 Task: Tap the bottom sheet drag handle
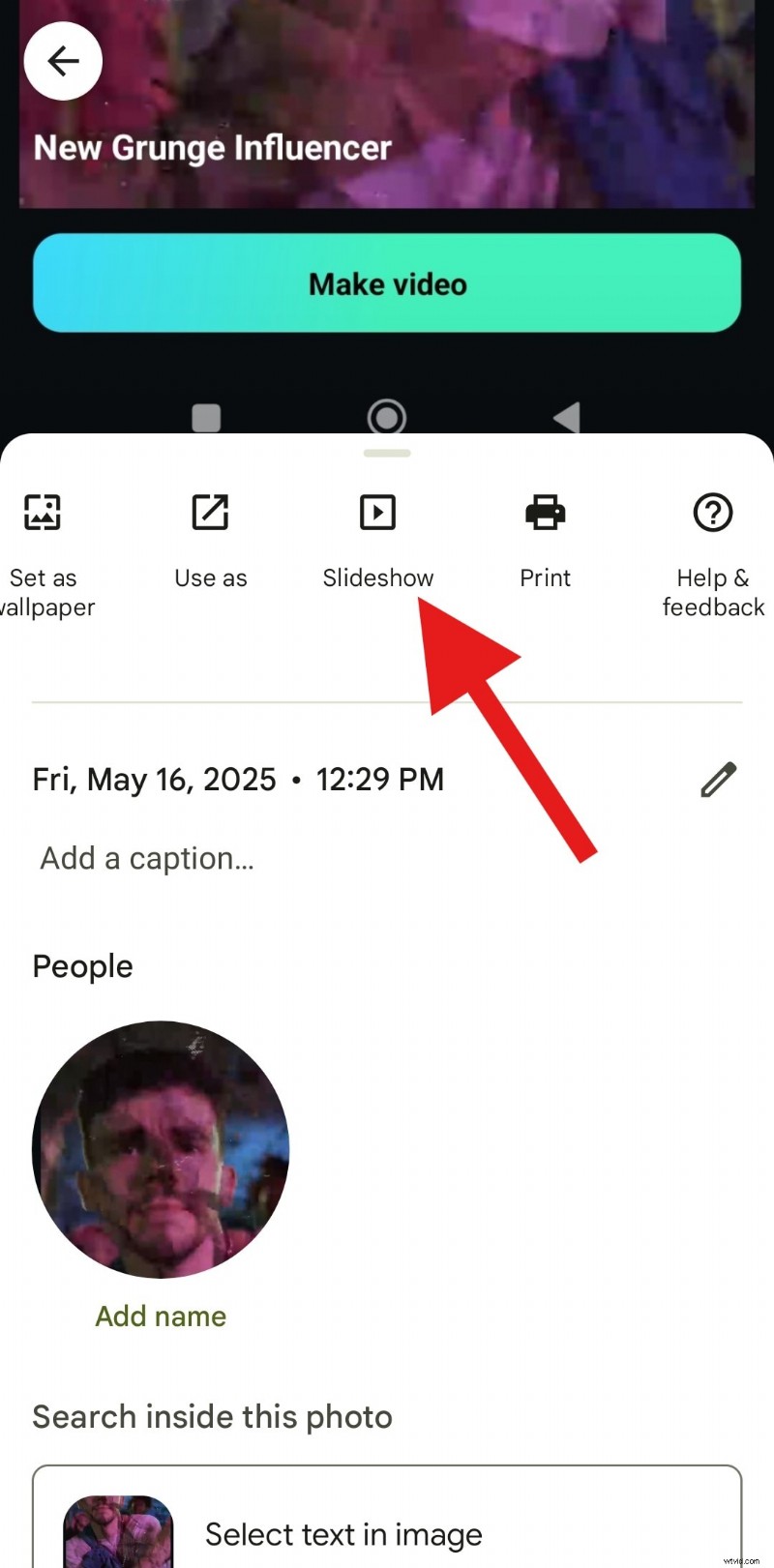387,453
